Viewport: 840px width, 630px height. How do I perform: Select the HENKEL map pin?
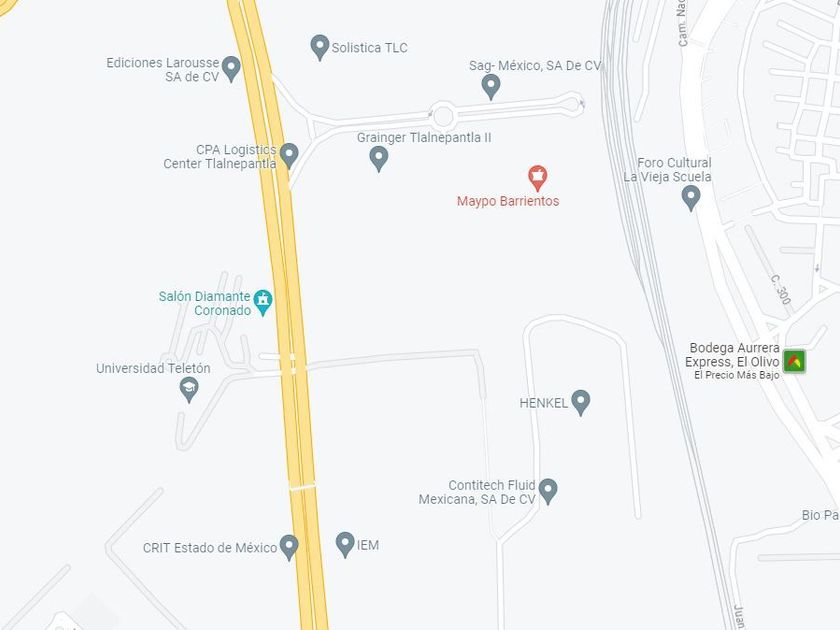581,403
